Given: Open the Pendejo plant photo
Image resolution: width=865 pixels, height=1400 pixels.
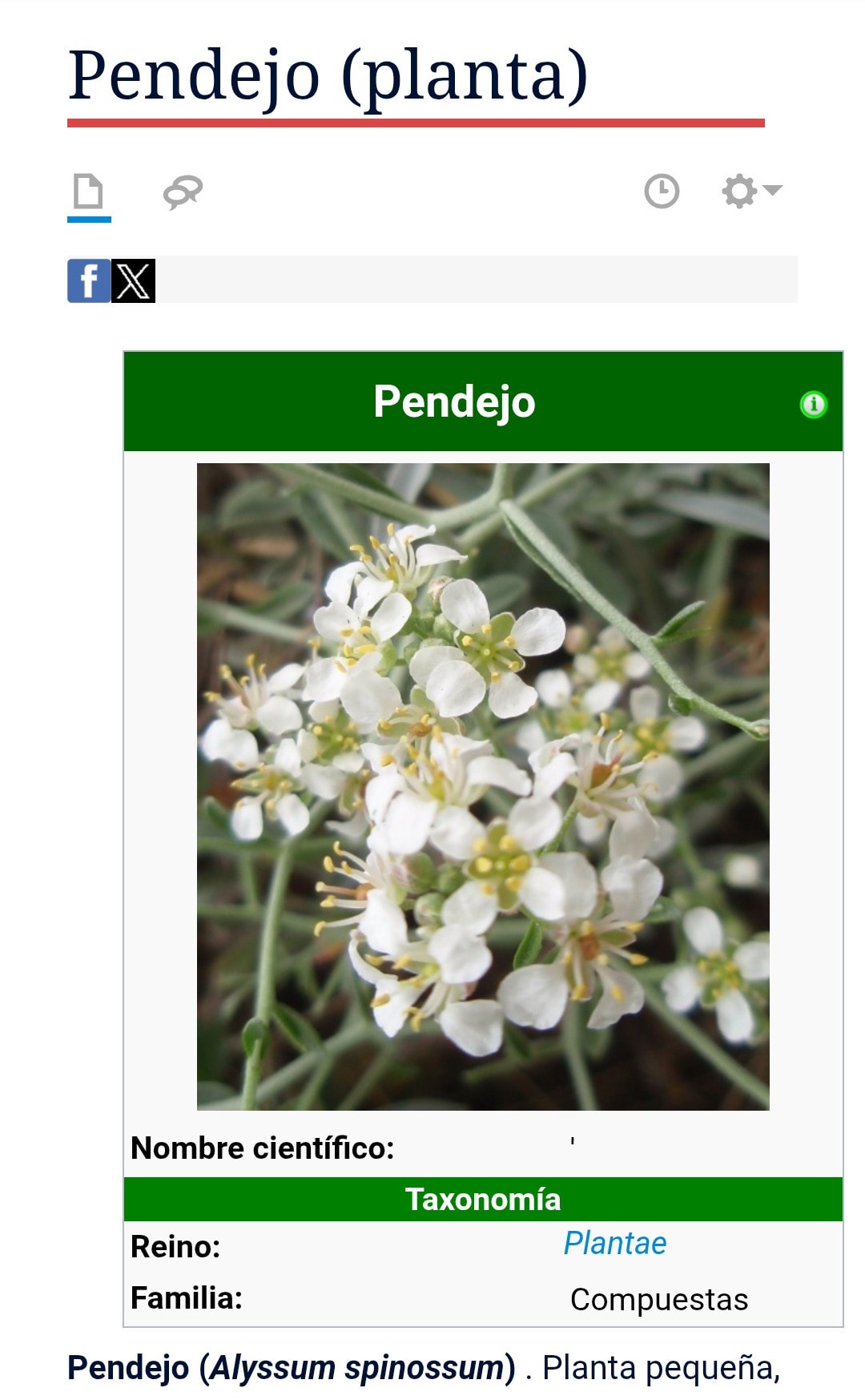Looking at the screenshot, I should click(x=483, y=785).
